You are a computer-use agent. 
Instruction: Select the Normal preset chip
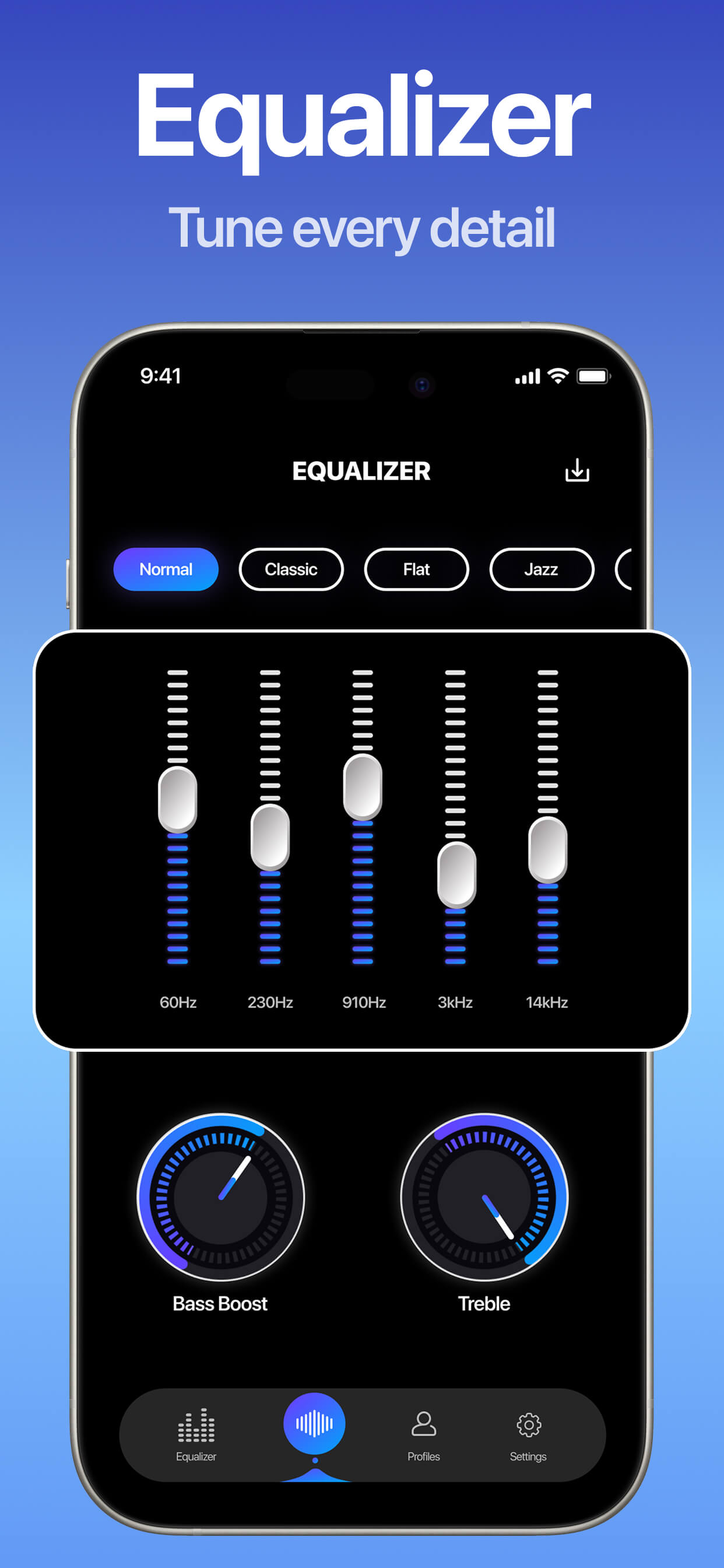point(166,570)
